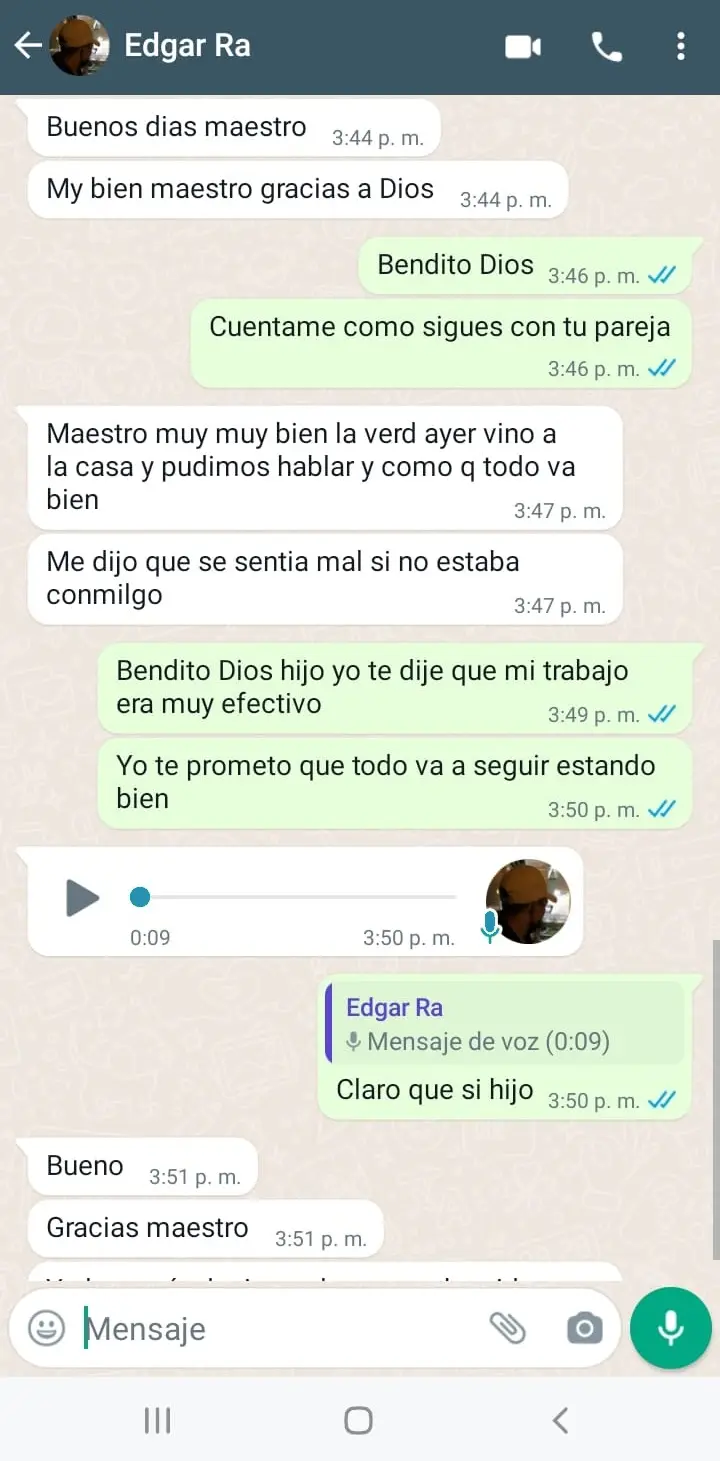Image resolution: width=720 pixels, height=1461 pixels.
Task: Start a video call with Edgar Ra
Action: pyautogui.click(x=522, y=45)
